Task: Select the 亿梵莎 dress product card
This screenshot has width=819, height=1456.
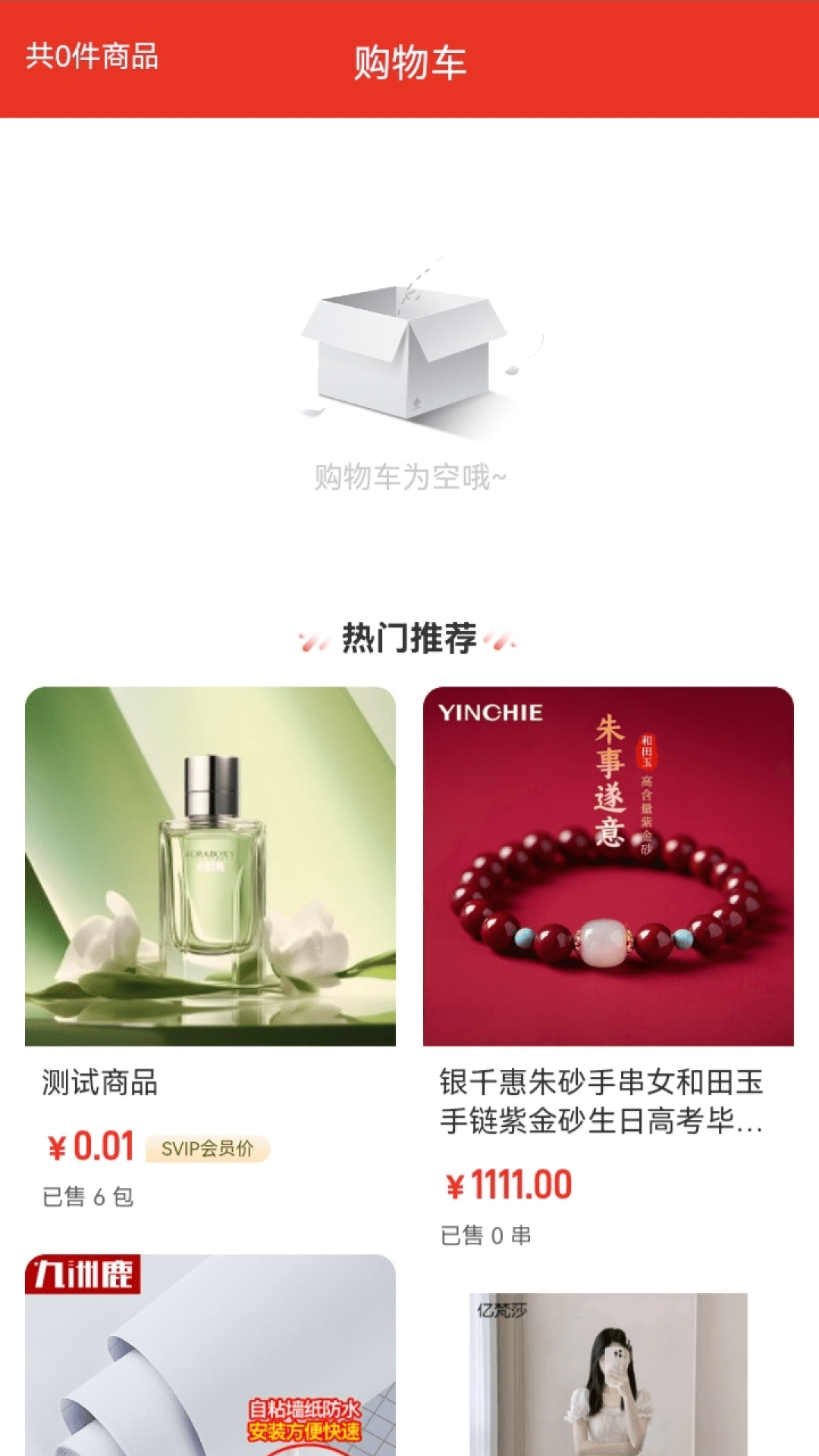Action: pos(608,1373)
